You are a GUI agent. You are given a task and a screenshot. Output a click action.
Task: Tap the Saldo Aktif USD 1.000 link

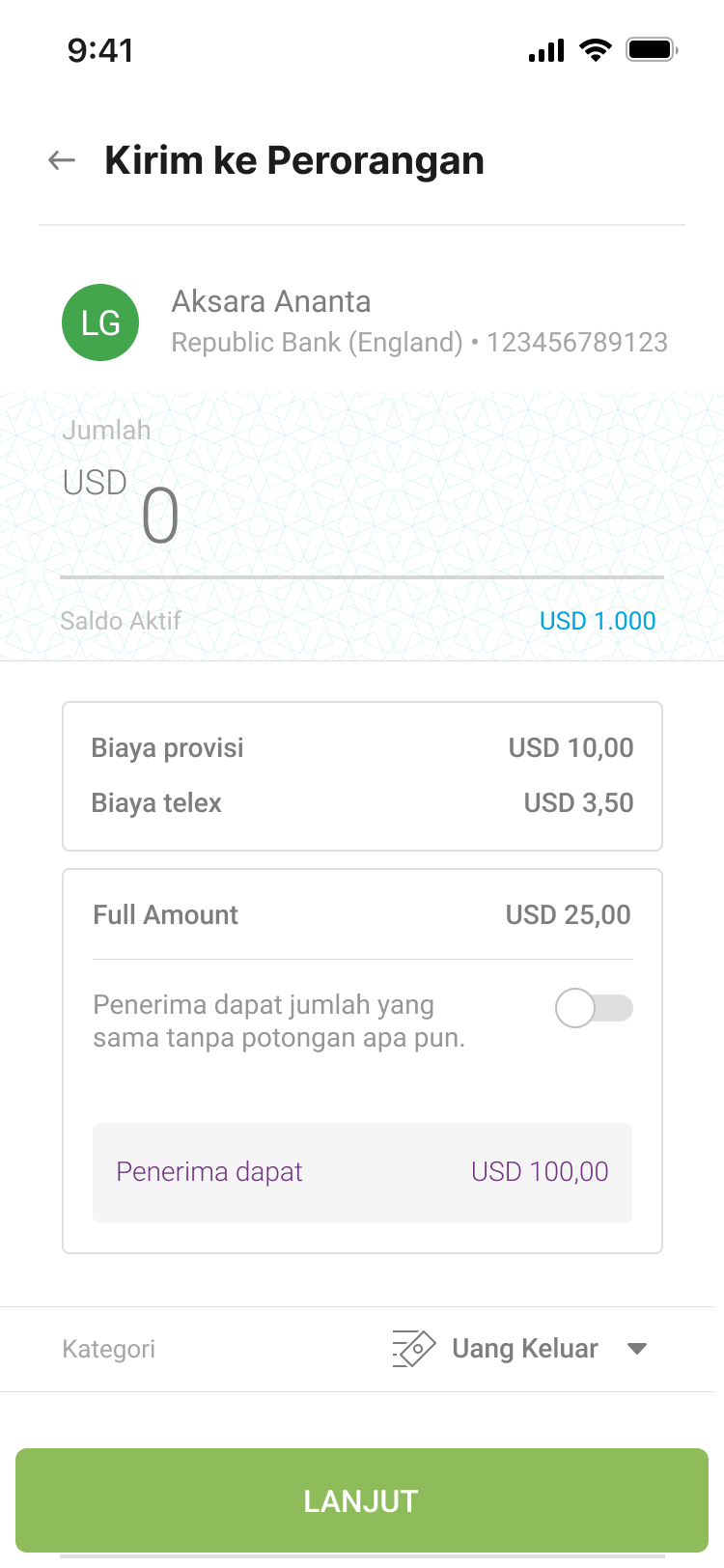[597, 621]
